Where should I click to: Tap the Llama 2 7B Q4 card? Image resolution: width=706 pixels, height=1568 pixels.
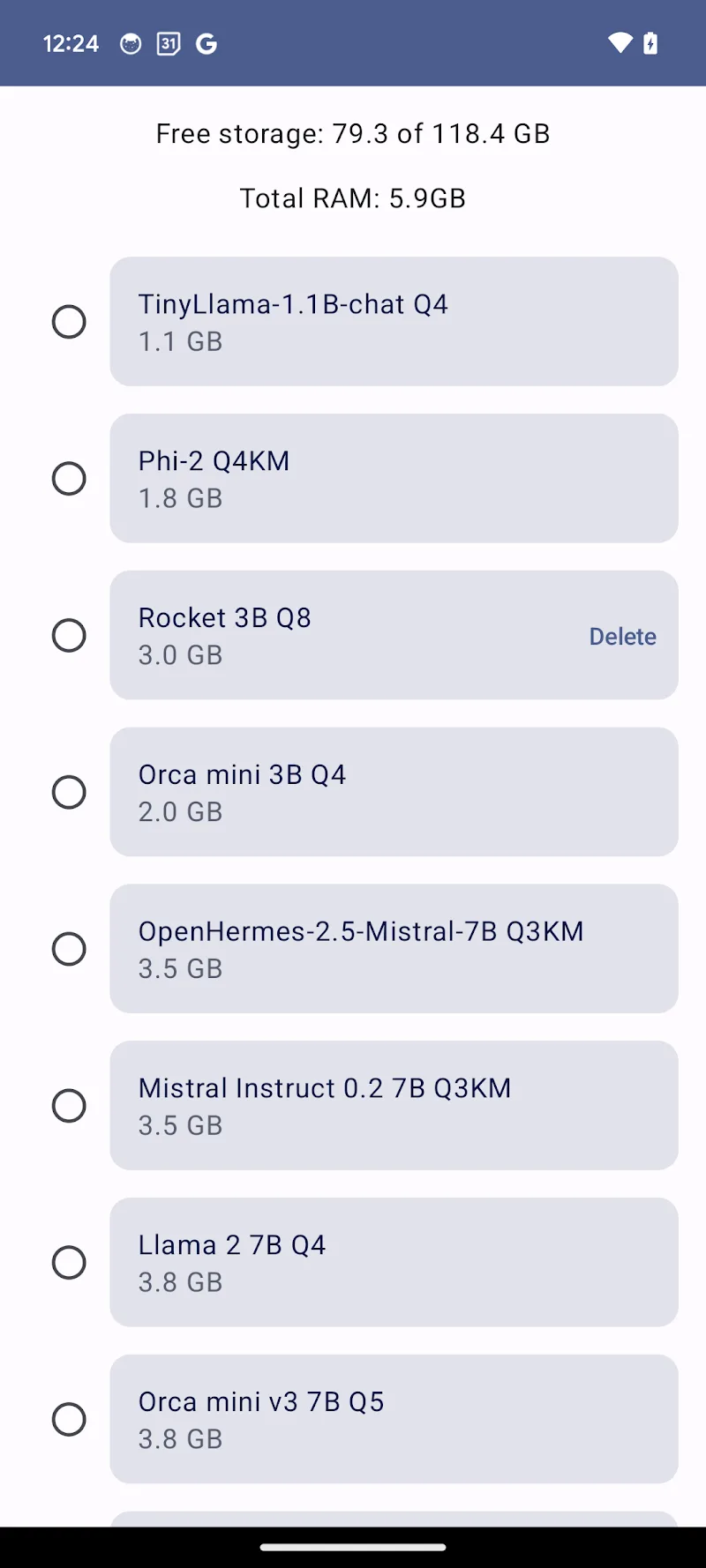[394, 1262]
